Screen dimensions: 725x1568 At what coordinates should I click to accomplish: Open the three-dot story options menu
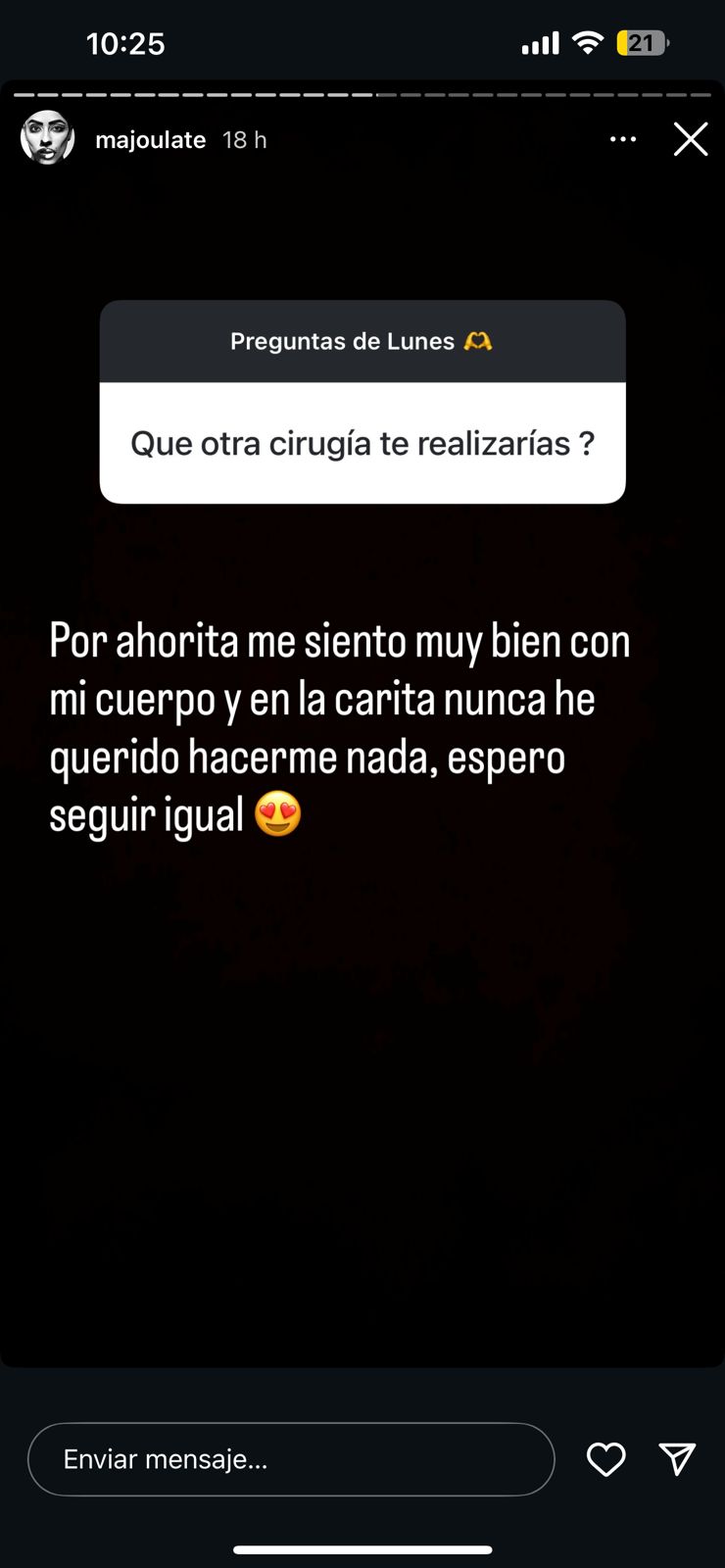click(623, 139)
